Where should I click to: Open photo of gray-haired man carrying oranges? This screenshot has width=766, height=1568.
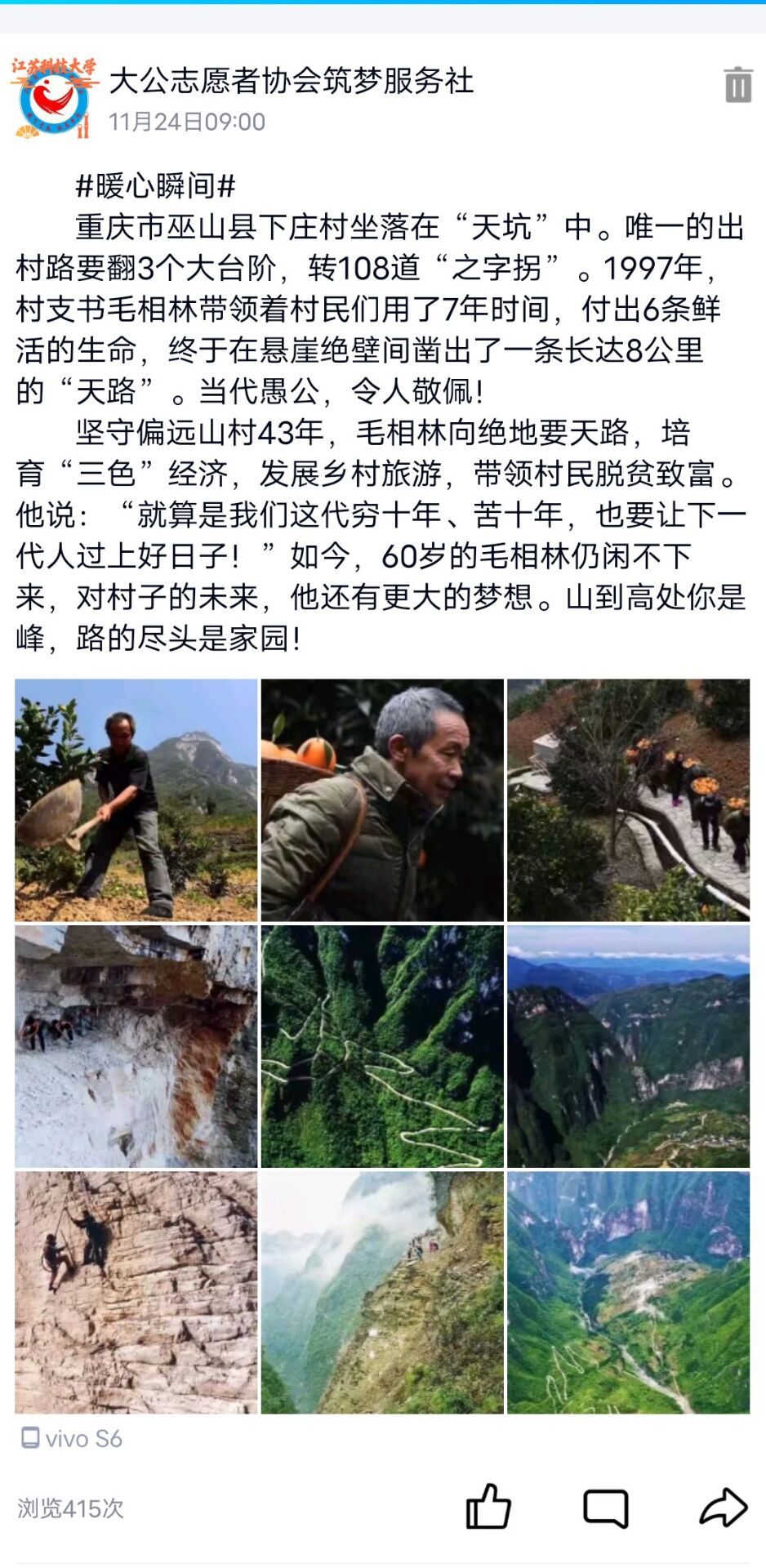(x=382, y=800)
